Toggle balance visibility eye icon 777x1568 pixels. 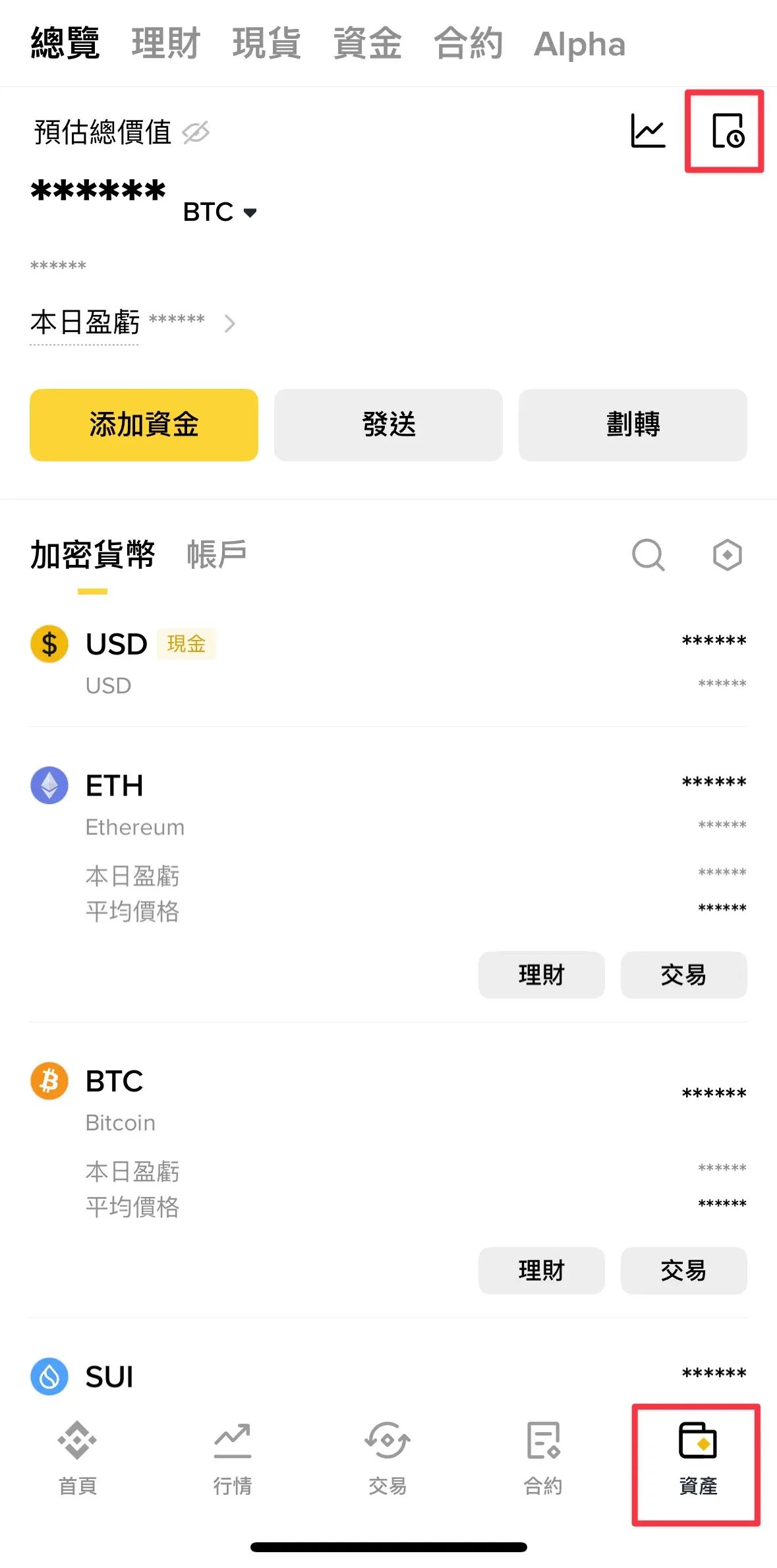(196, 132)
